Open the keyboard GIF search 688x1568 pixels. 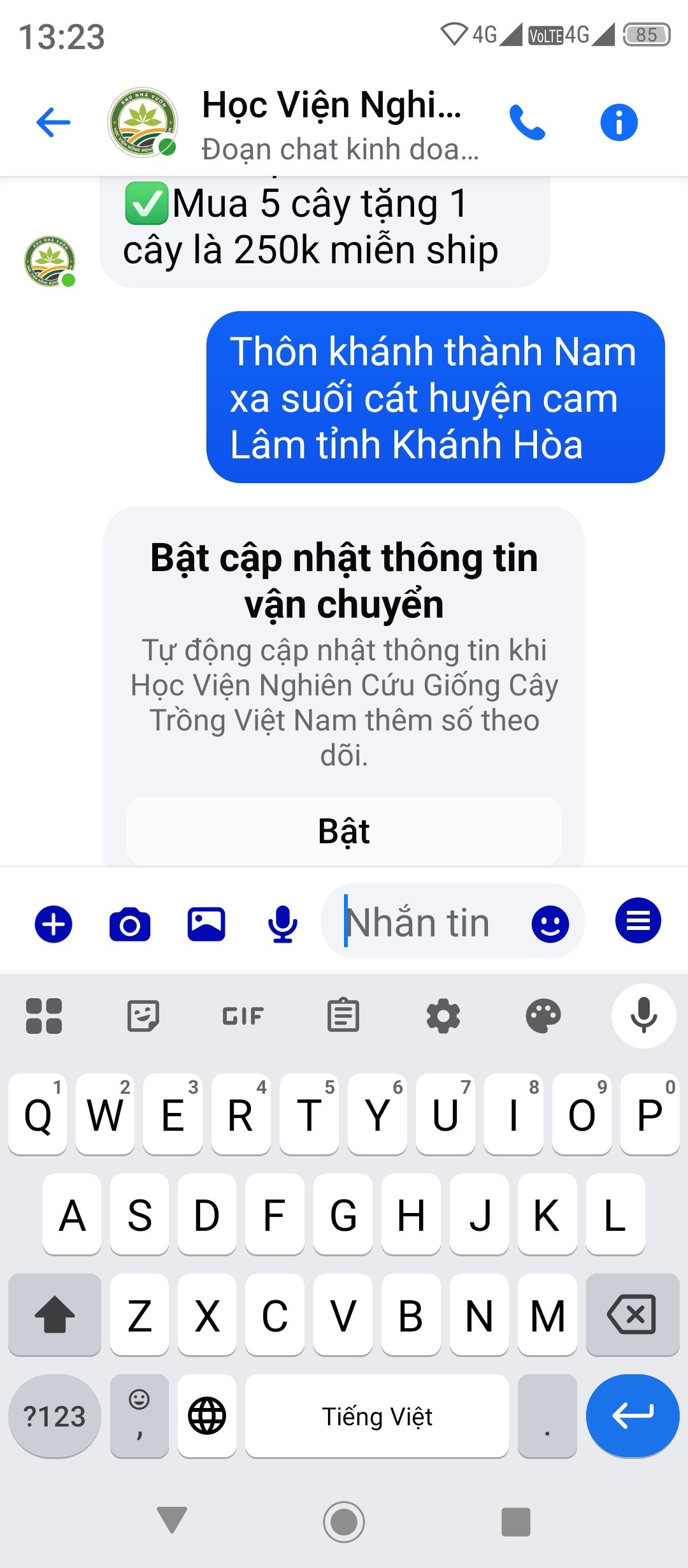(x=243, y=1015)
